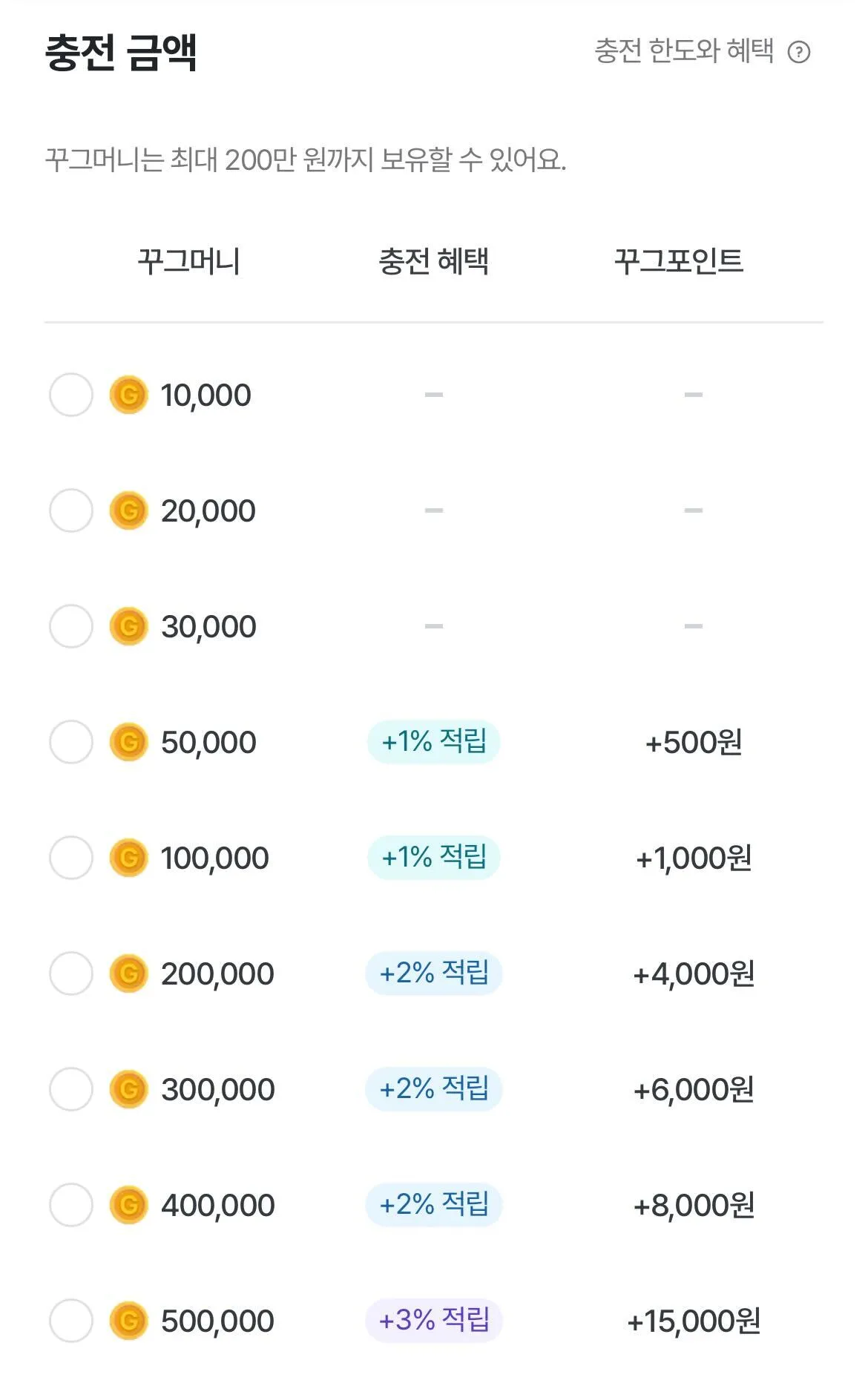
Task: Choose the 100,000 charge amount
Action: (71, 858)
